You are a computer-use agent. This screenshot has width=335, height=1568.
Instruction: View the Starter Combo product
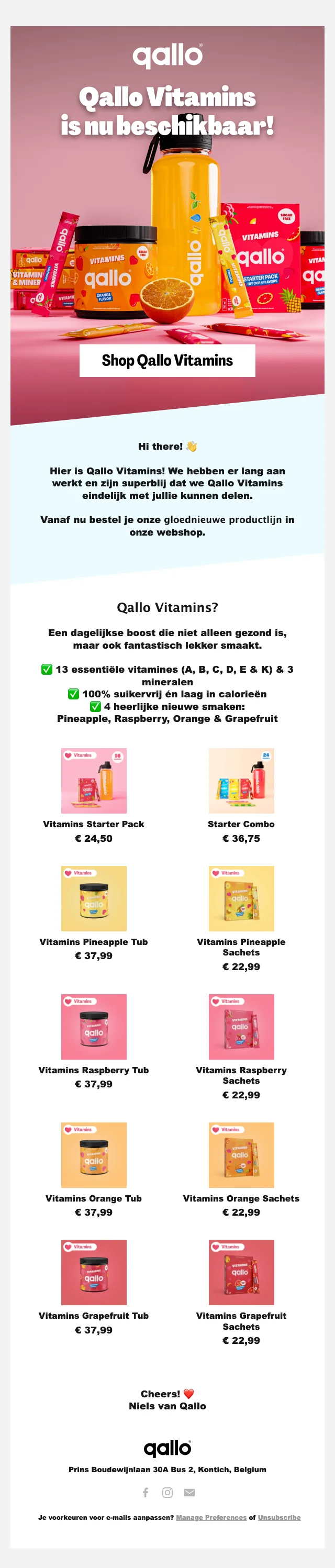click(241, 781)
